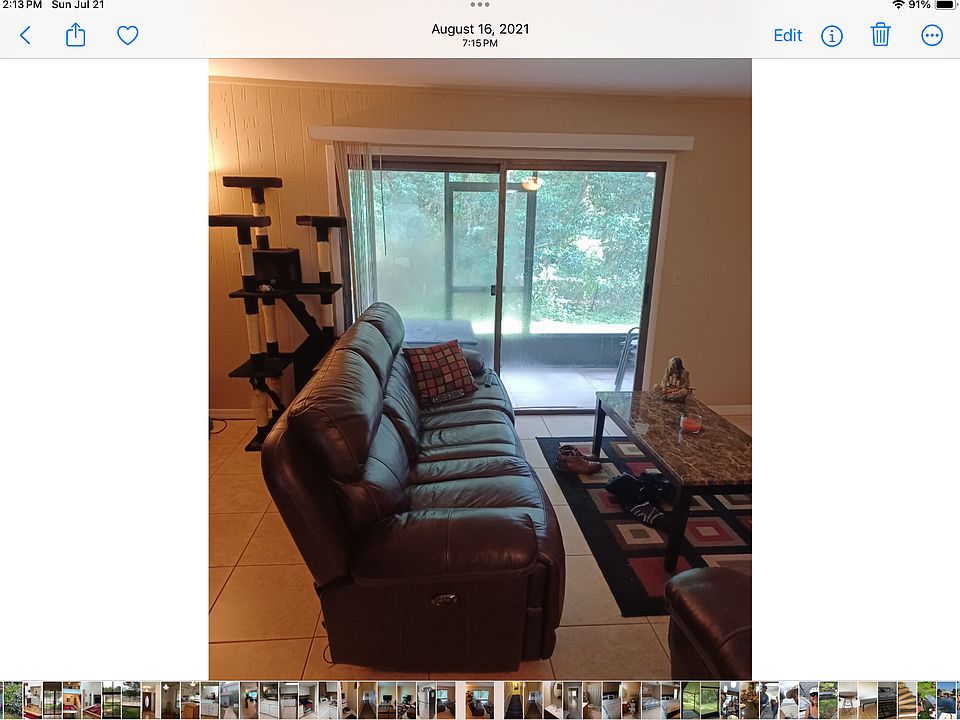
Task: Tap Edit to modify the photo
Action: pyautogui.click(x=787, y=36)
